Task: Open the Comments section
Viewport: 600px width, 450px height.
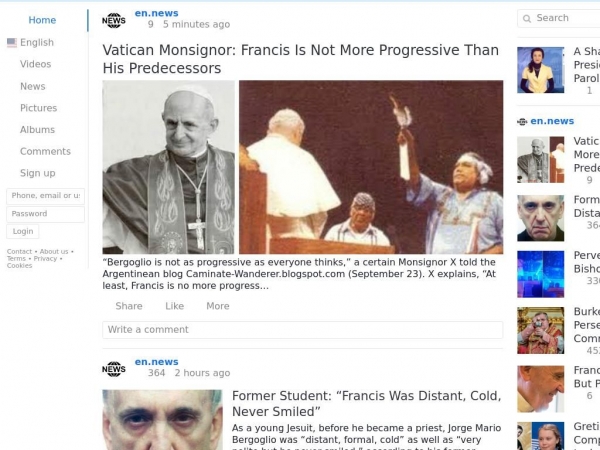Action: (45, 152)
